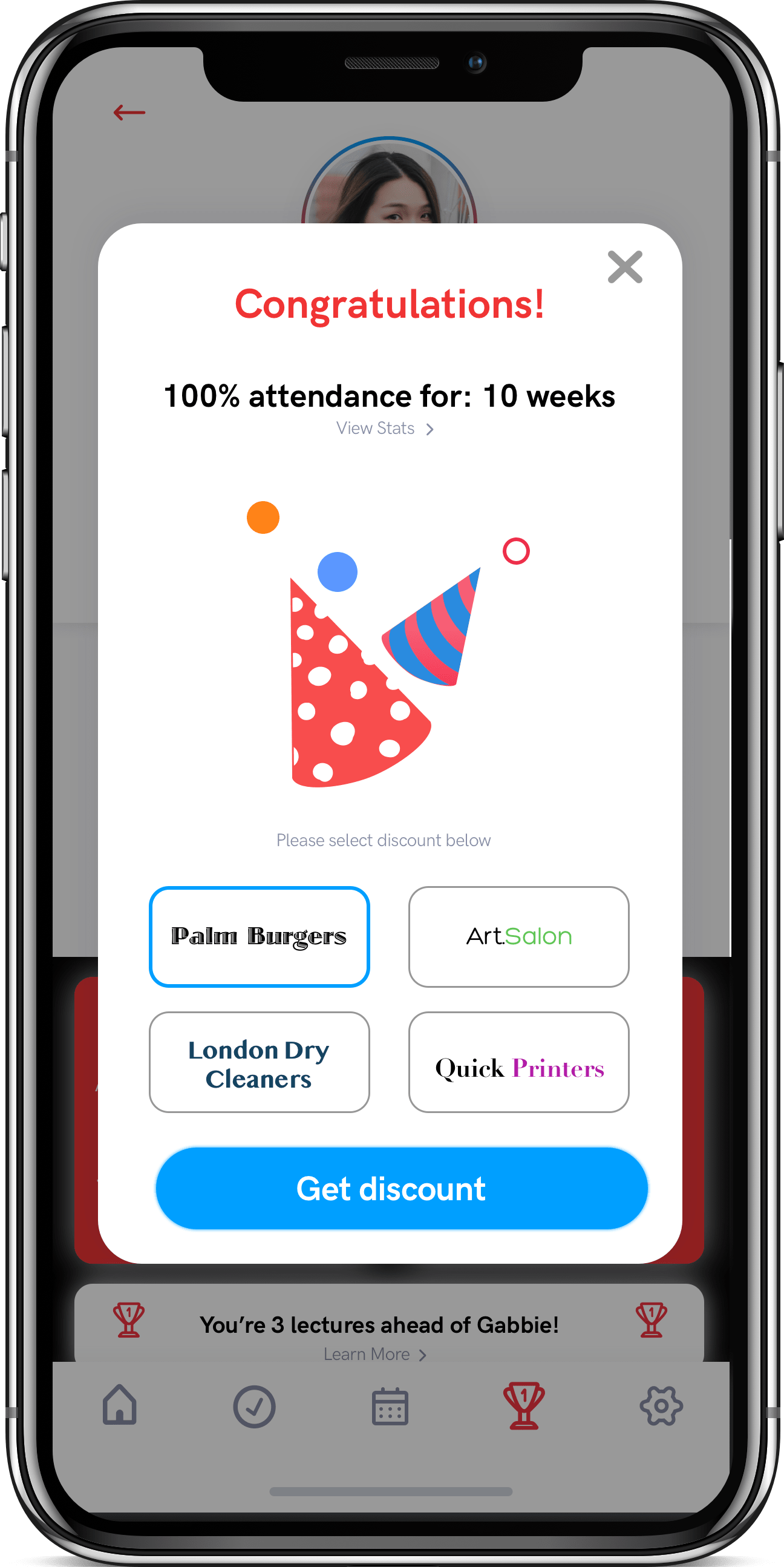Image resolution: width=784 pixels, height=1567 pixels.
Task: Open Learn More about Gabbie lead
Action: 374,1354
